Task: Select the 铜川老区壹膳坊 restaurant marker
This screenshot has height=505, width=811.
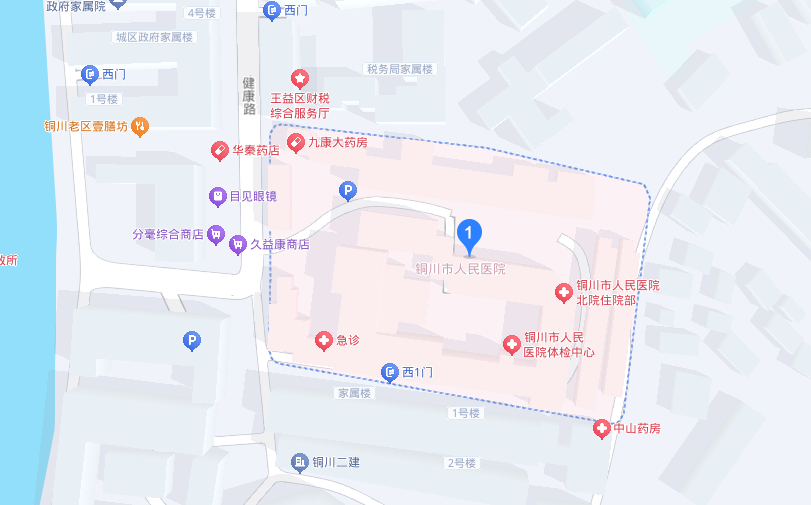Action: click(140, 126)
